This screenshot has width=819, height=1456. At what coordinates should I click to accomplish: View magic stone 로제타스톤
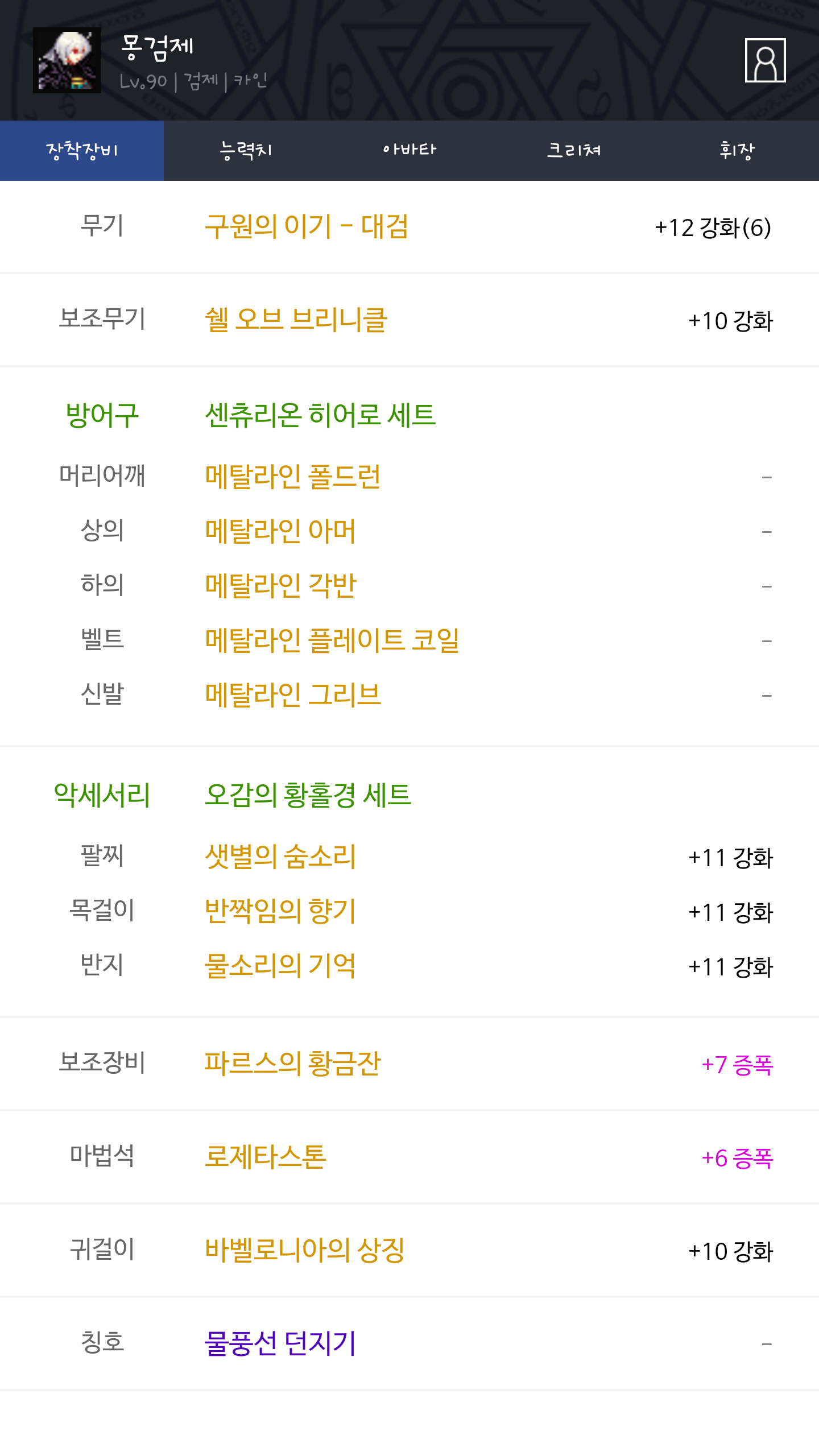coord(265,1156)
